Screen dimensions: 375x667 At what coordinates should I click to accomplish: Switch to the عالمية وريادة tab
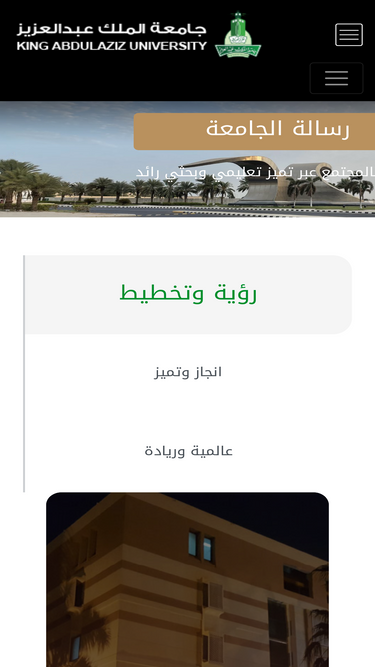tap(188, 451)
